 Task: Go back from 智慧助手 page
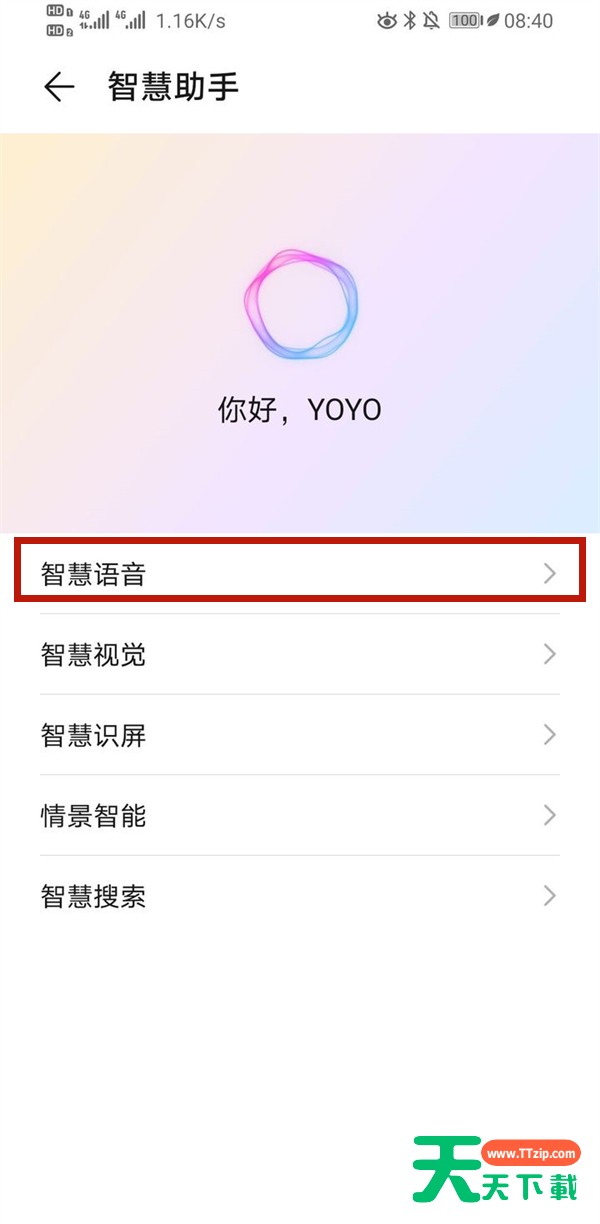(59, 87)
